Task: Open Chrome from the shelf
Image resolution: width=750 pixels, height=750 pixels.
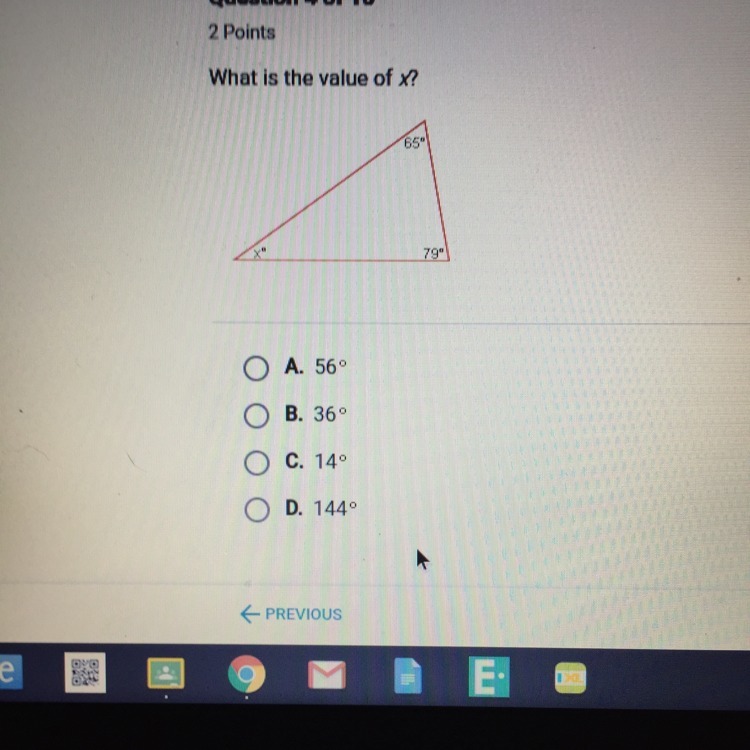Action: pos(246,677)
